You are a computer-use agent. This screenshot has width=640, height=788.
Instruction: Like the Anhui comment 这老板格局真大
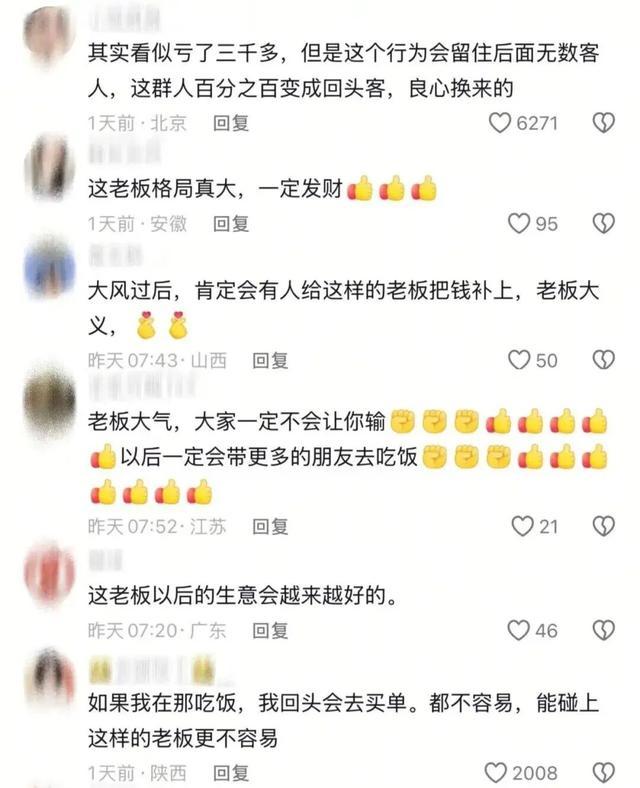[519, 224]
